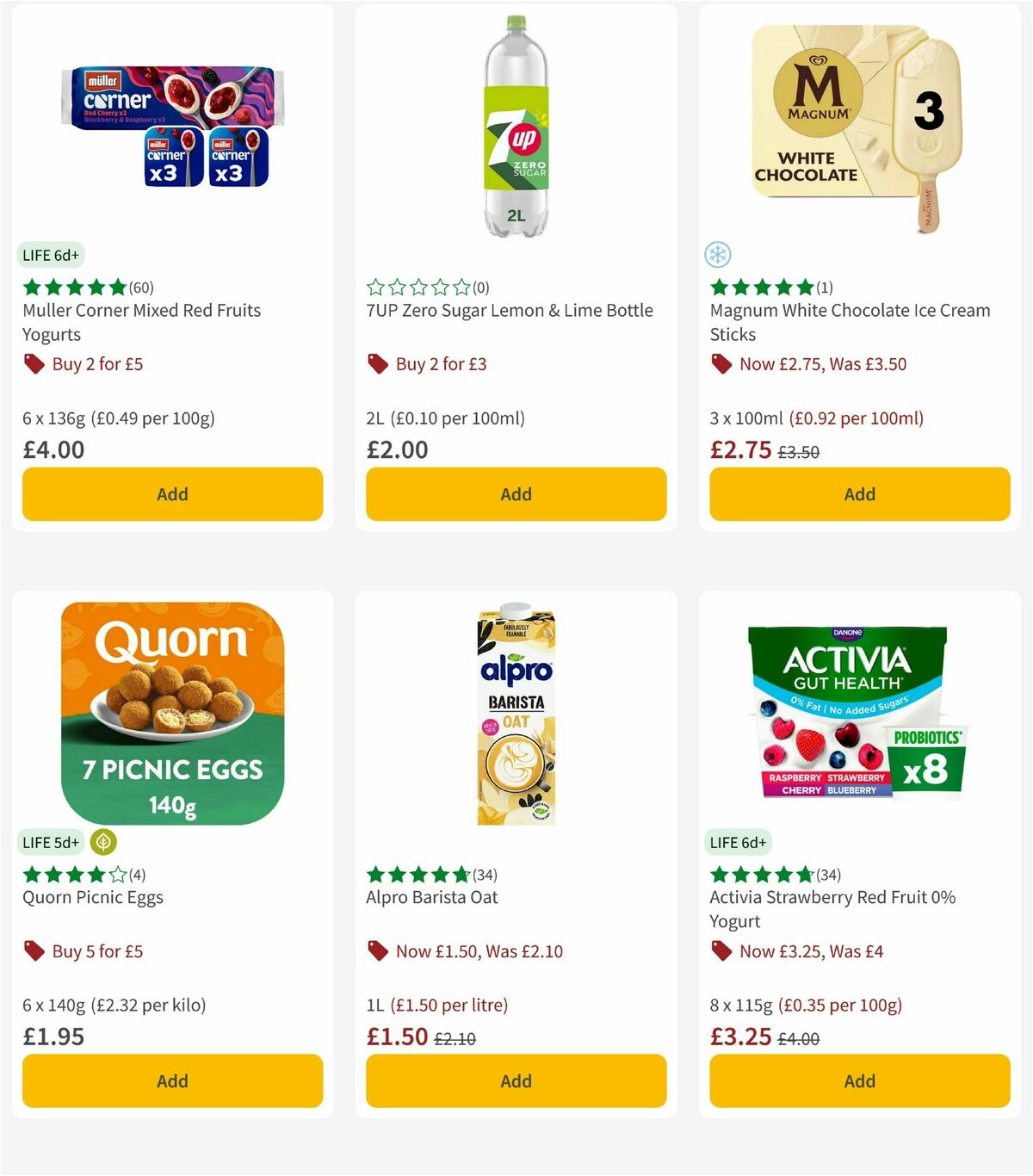Click the 'LIFE 6d+' badge on Activia Yogurt

click(x=738, y=842)
